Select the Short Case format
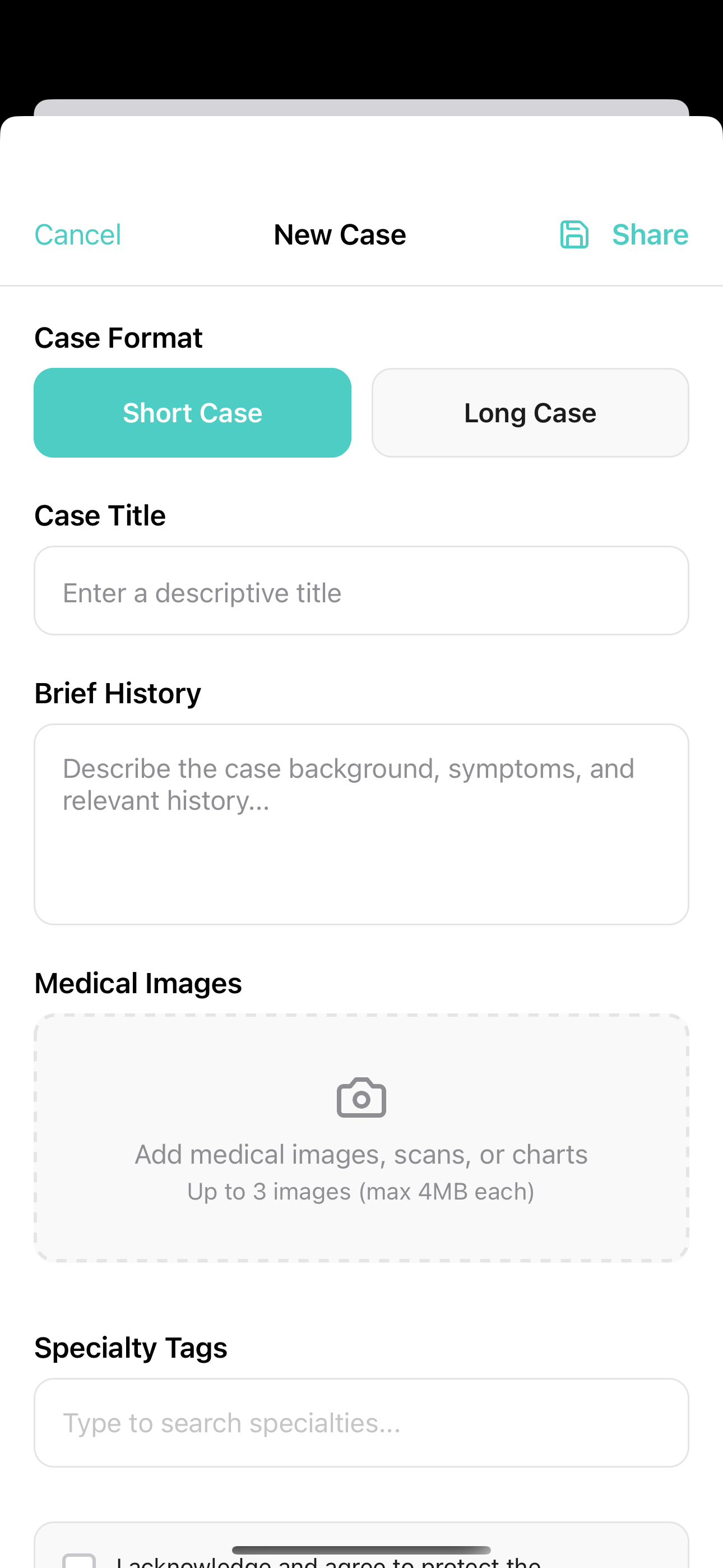Viewport: 723px width, 1568px height. click(192, 412)
